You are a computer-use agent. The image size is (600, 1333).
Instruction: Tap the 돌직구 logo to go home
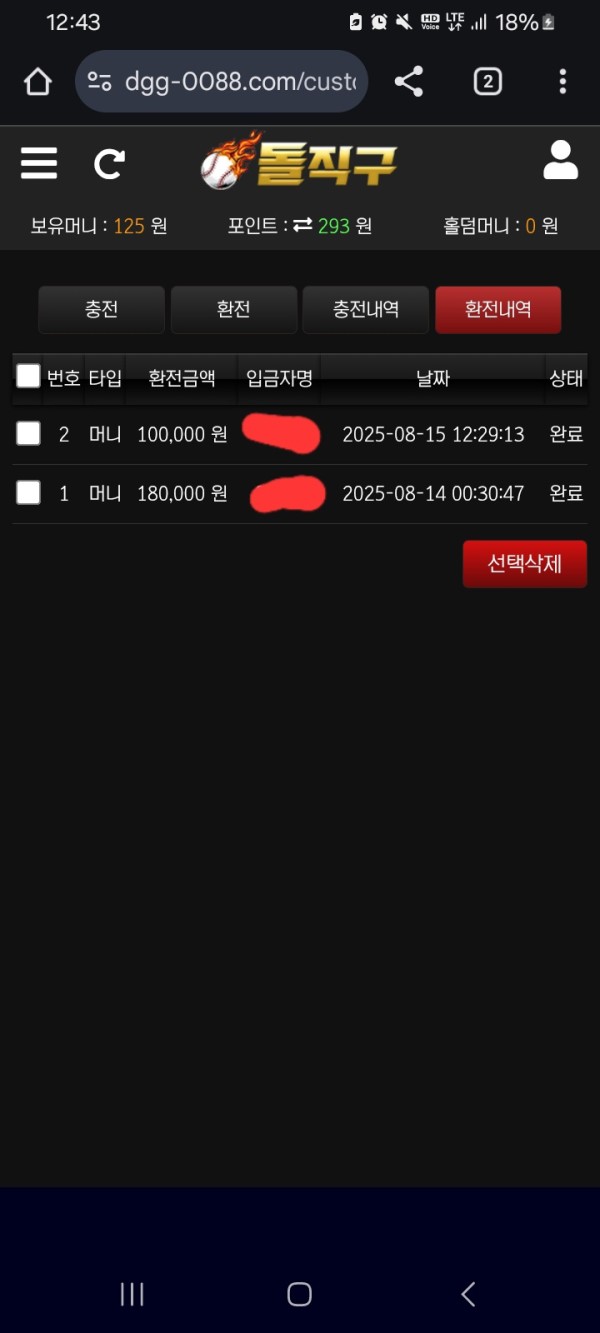299,163
